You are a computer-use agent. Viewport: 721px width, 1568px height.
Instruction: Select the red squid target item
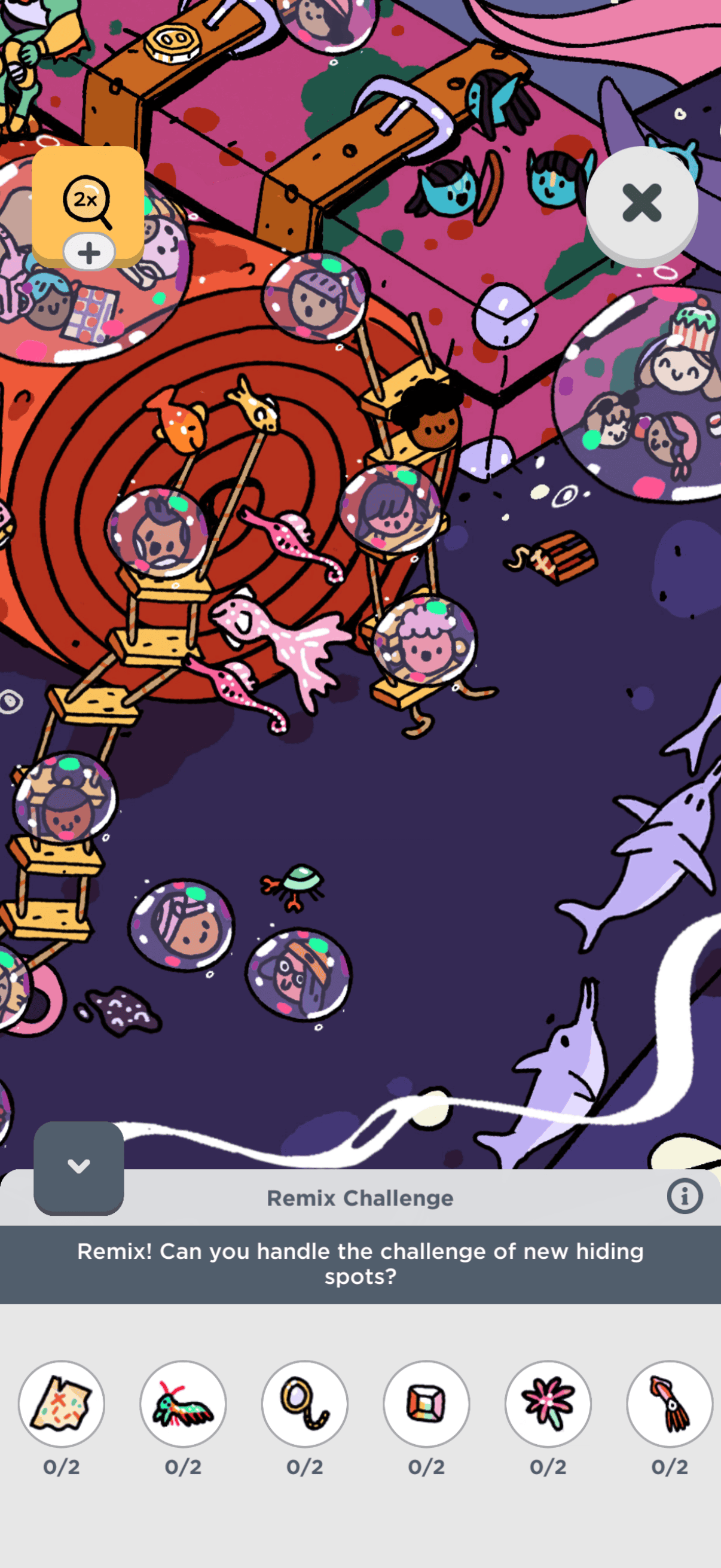pos(670,1404)
